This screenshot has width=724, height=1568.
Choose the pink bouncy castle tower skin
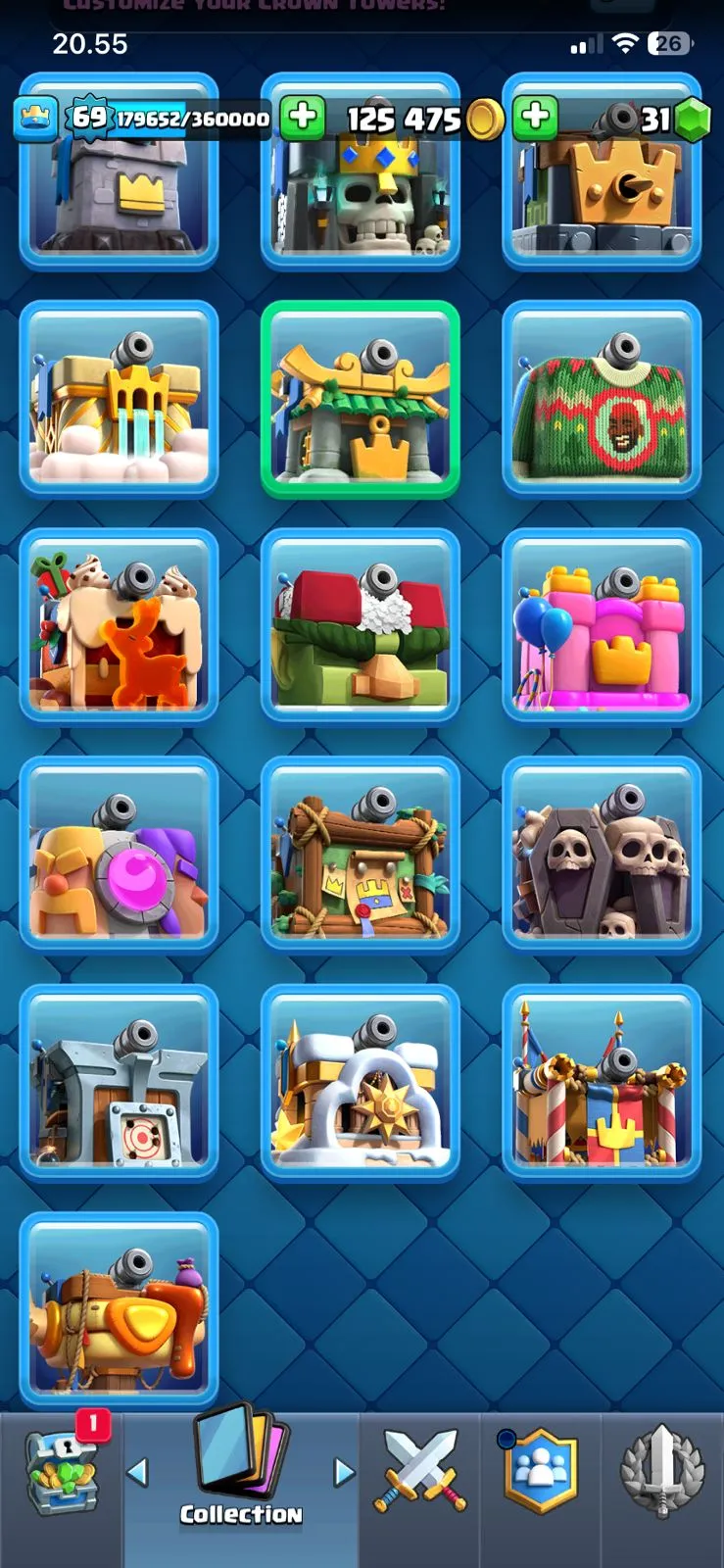[x=602, y=626]
